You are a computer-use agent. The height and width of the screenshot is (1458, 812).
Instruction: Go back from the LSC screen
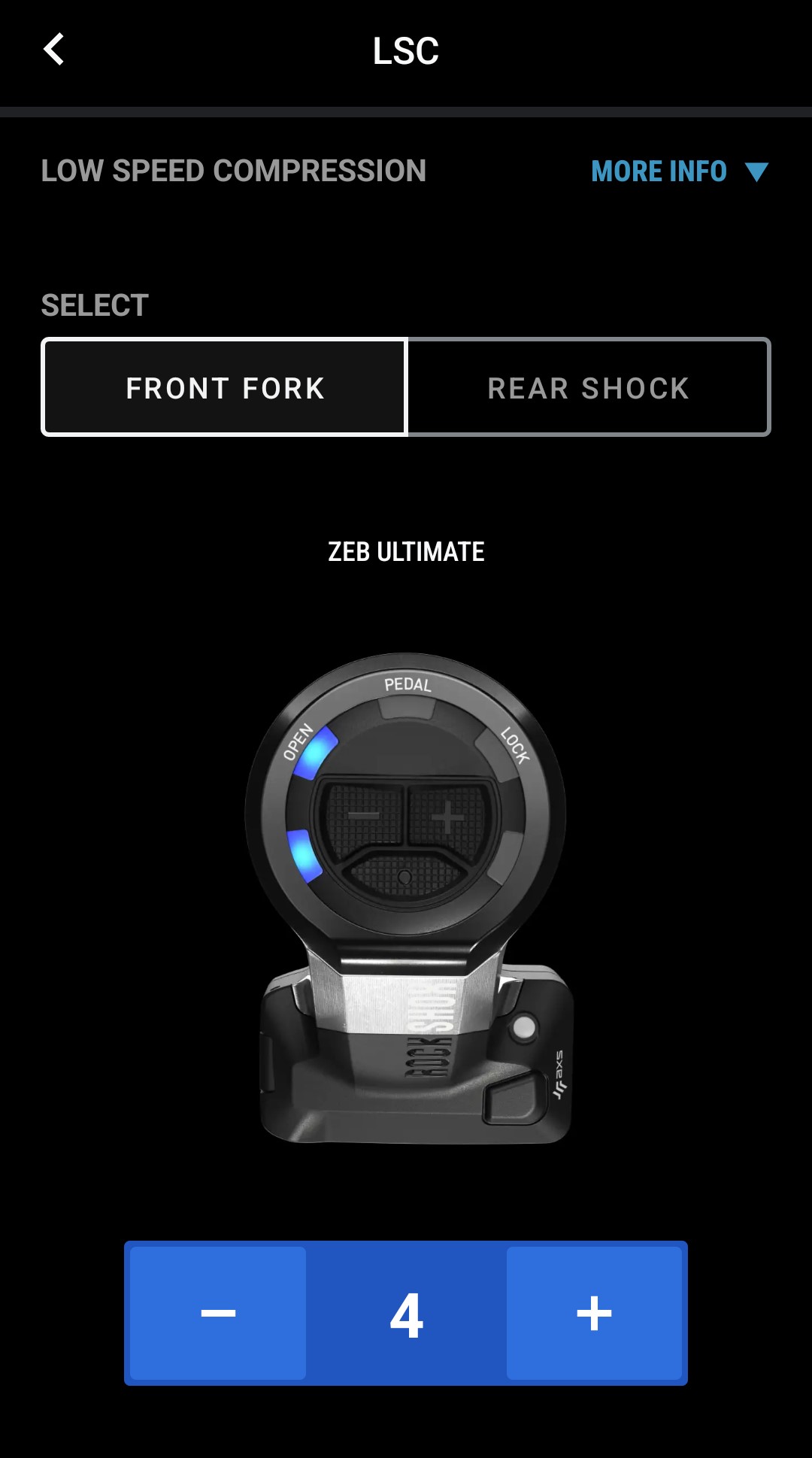(x=54, y=50)
